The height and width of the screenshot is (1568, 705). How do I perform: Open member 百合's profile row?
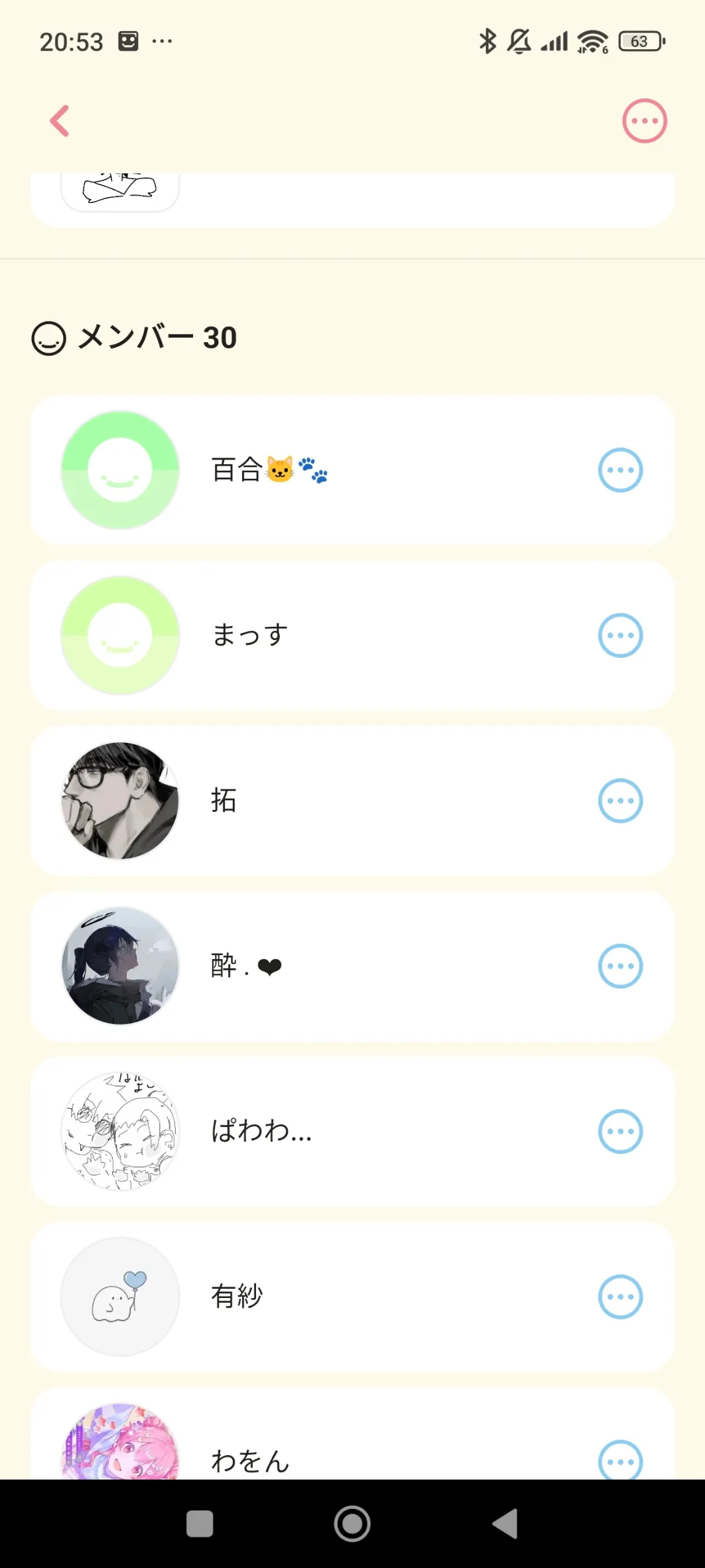click(352, 470)
